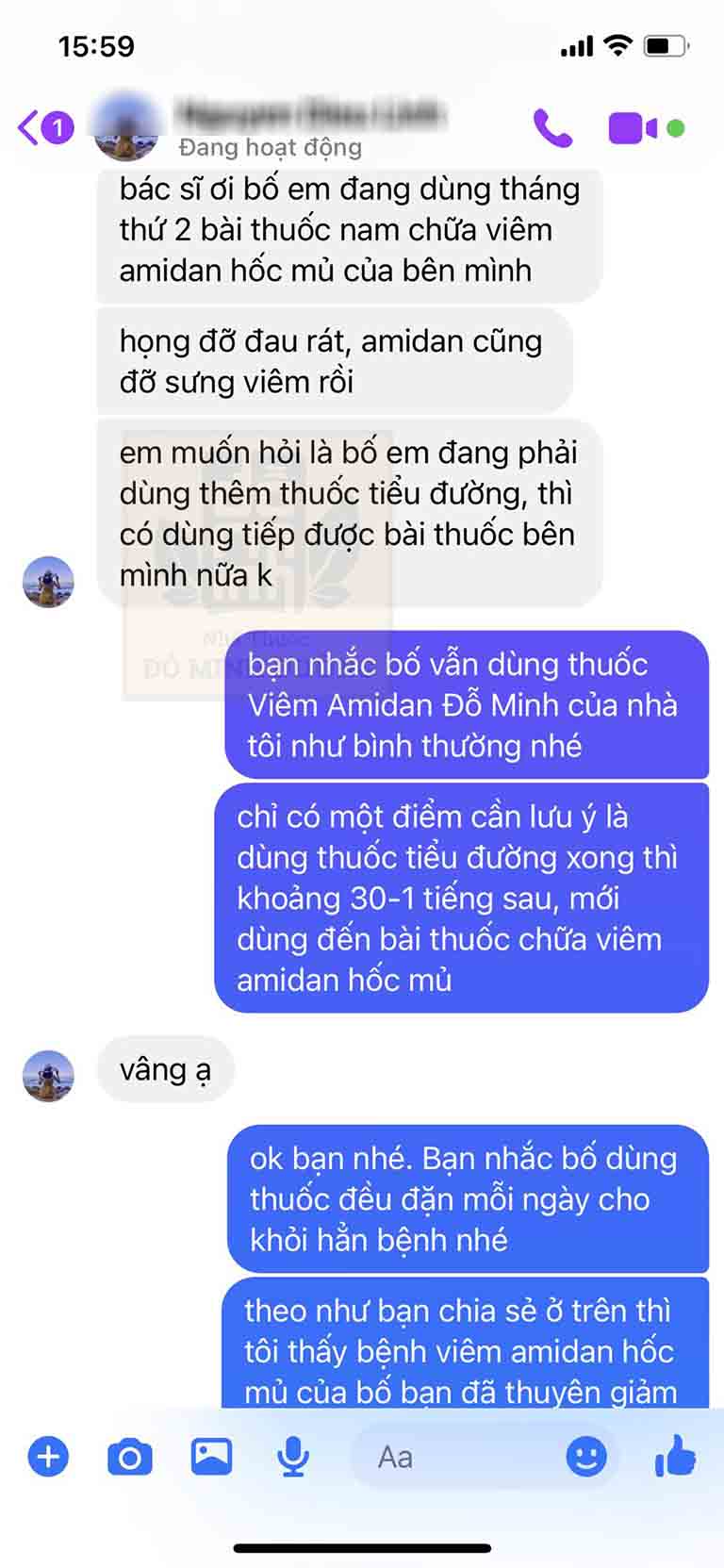This screenshot has height=1568, width=724.
Task: Focus the Aa message input field
Action: click(452, 1458)
